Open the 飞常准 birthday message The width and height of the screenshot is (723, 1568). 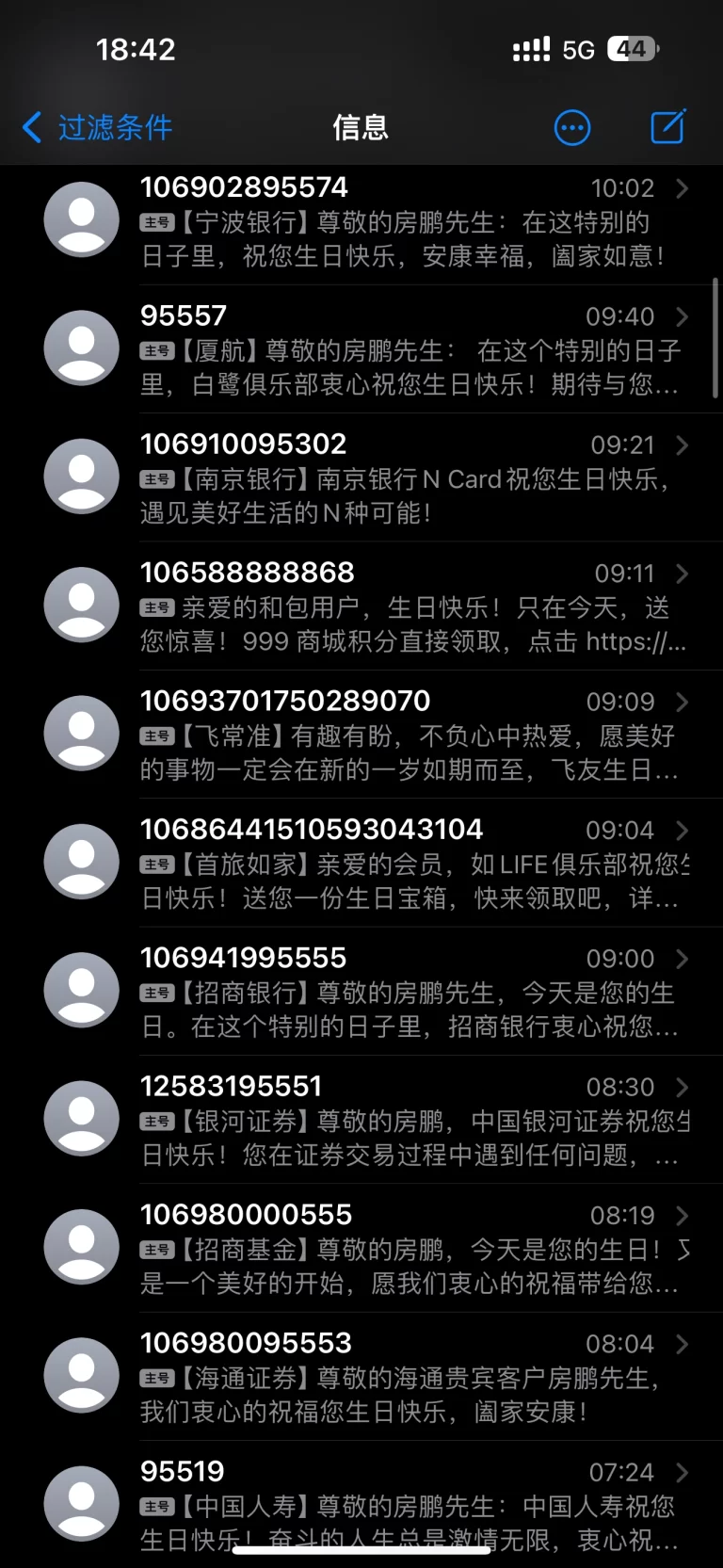point(361,735)
